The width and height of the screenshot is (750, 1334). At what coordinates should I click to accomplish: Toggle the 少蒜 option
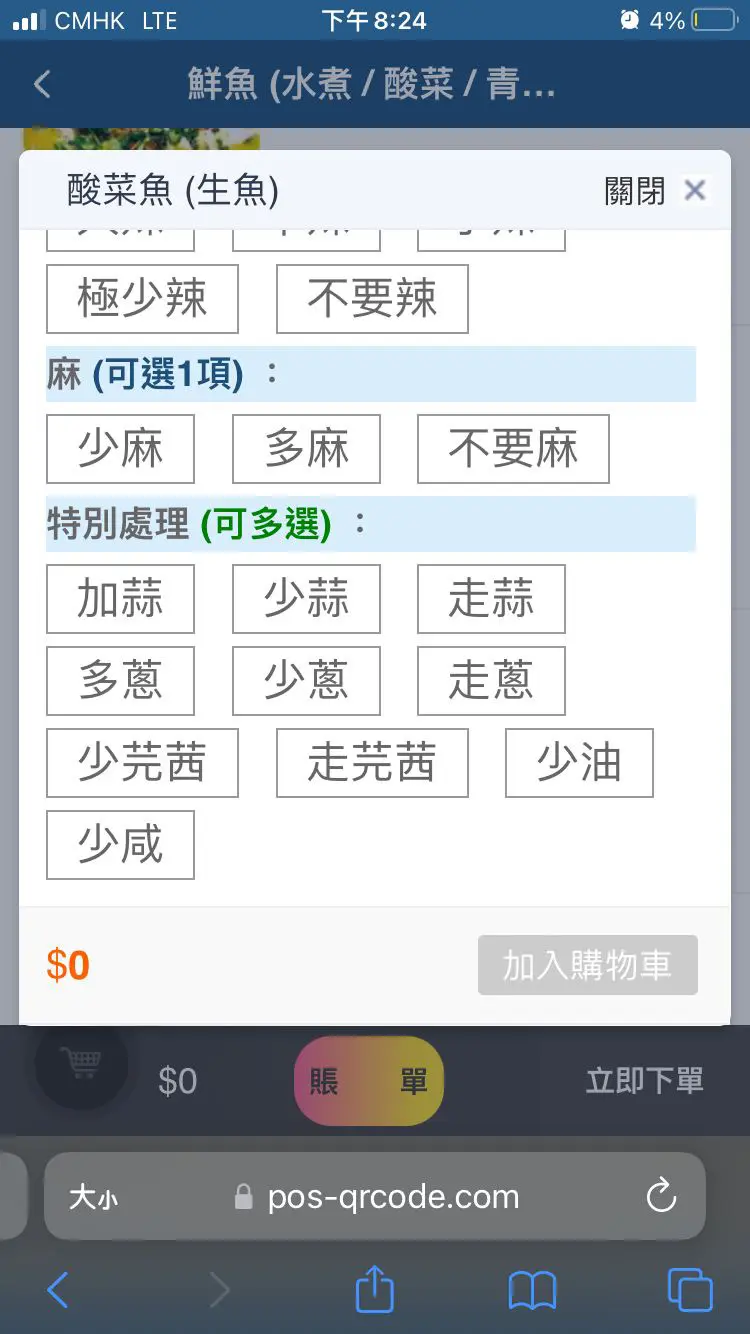point(306,599)
